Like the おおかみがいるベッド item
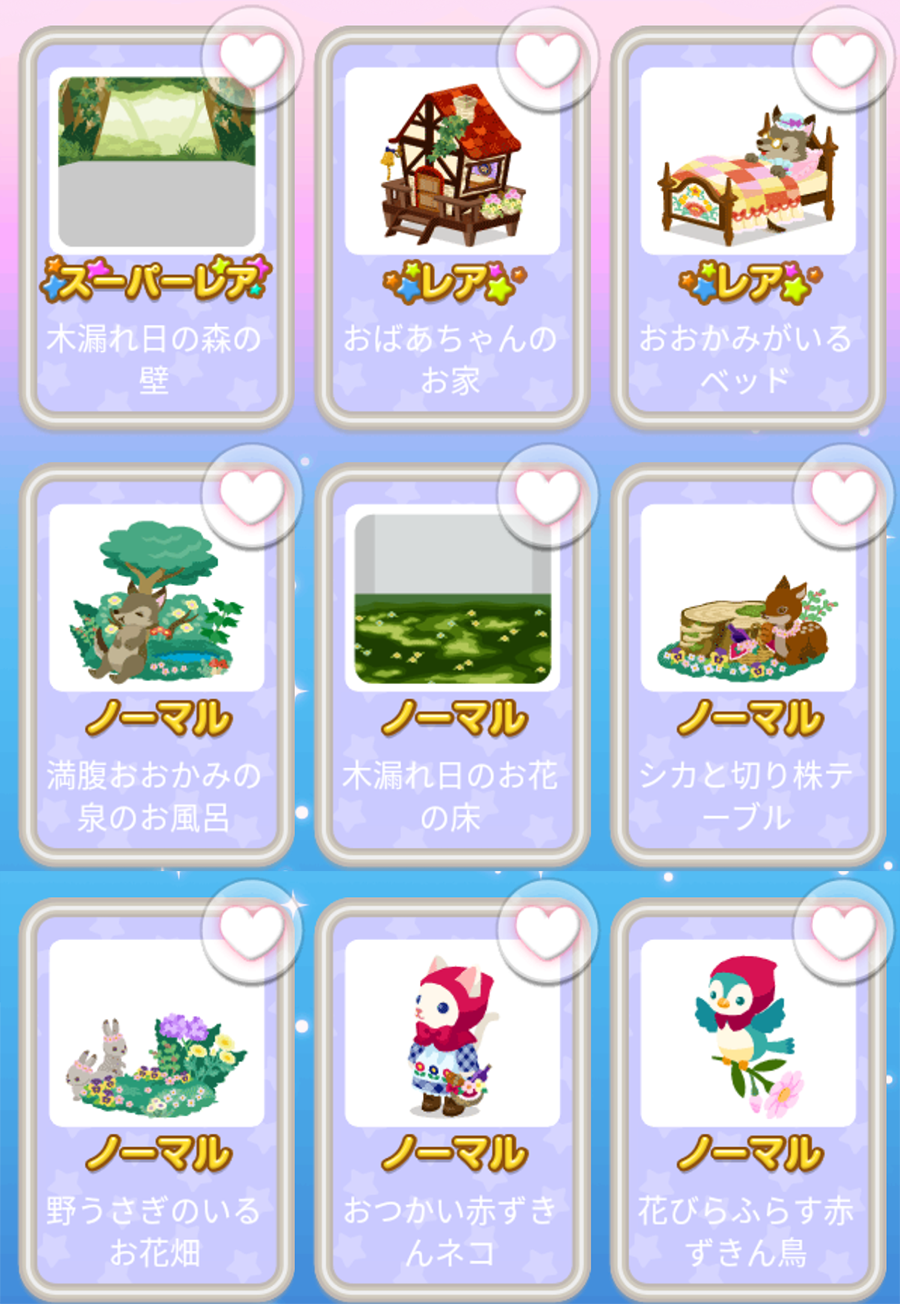 pyautogui.click(x=843, y=58)
